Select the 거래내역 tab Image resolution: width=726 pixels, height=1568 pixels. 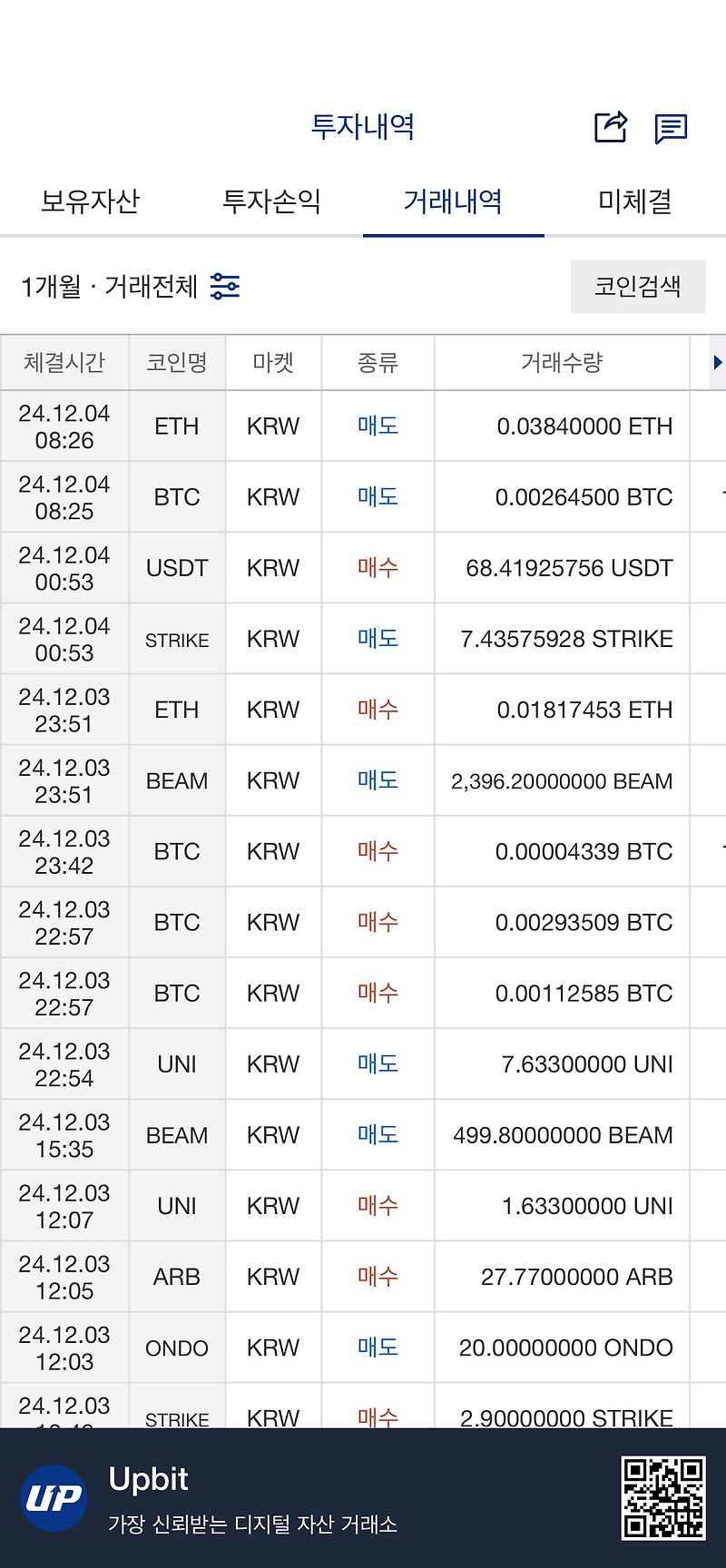[x=453, y=201]
